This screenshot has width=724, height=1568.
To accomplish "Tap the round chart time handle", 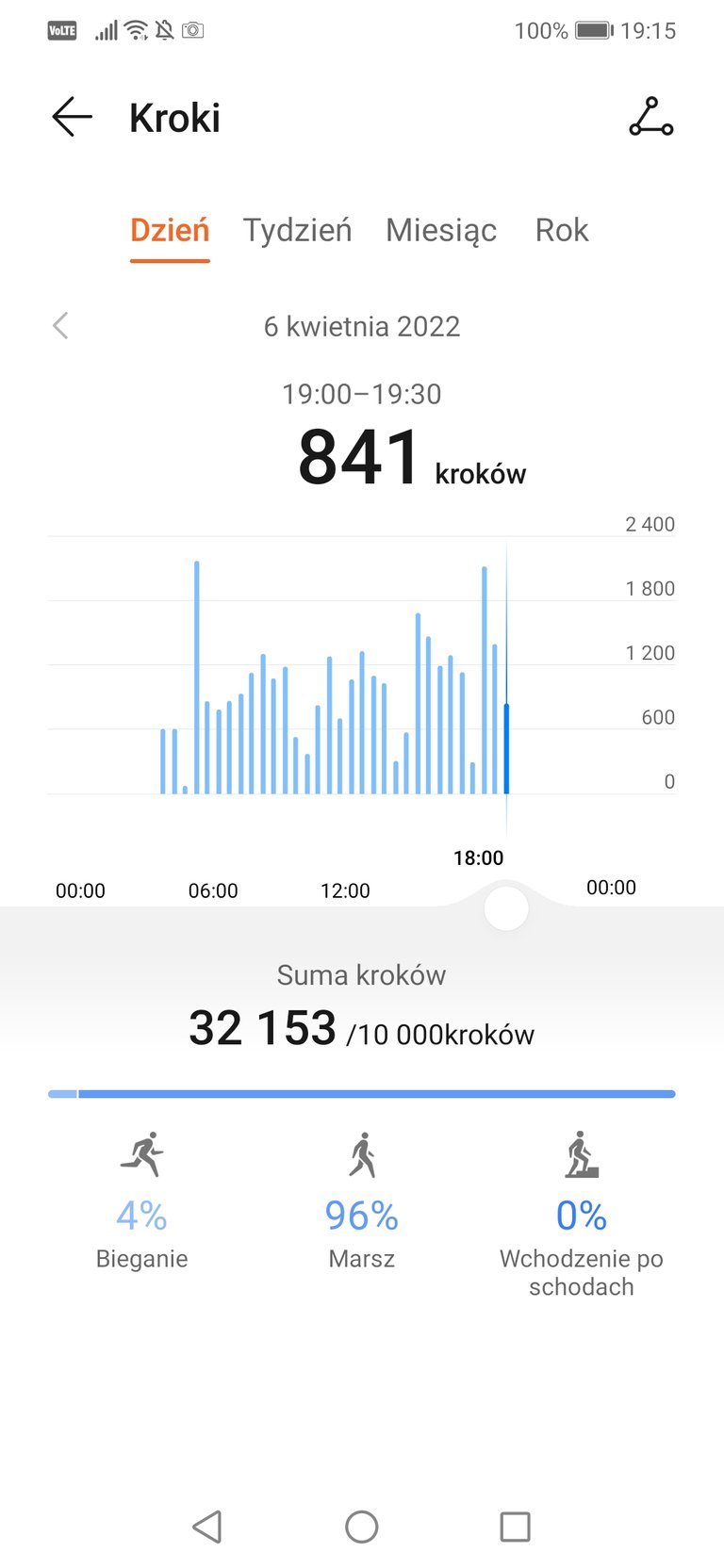I will [x=506, y=908].
